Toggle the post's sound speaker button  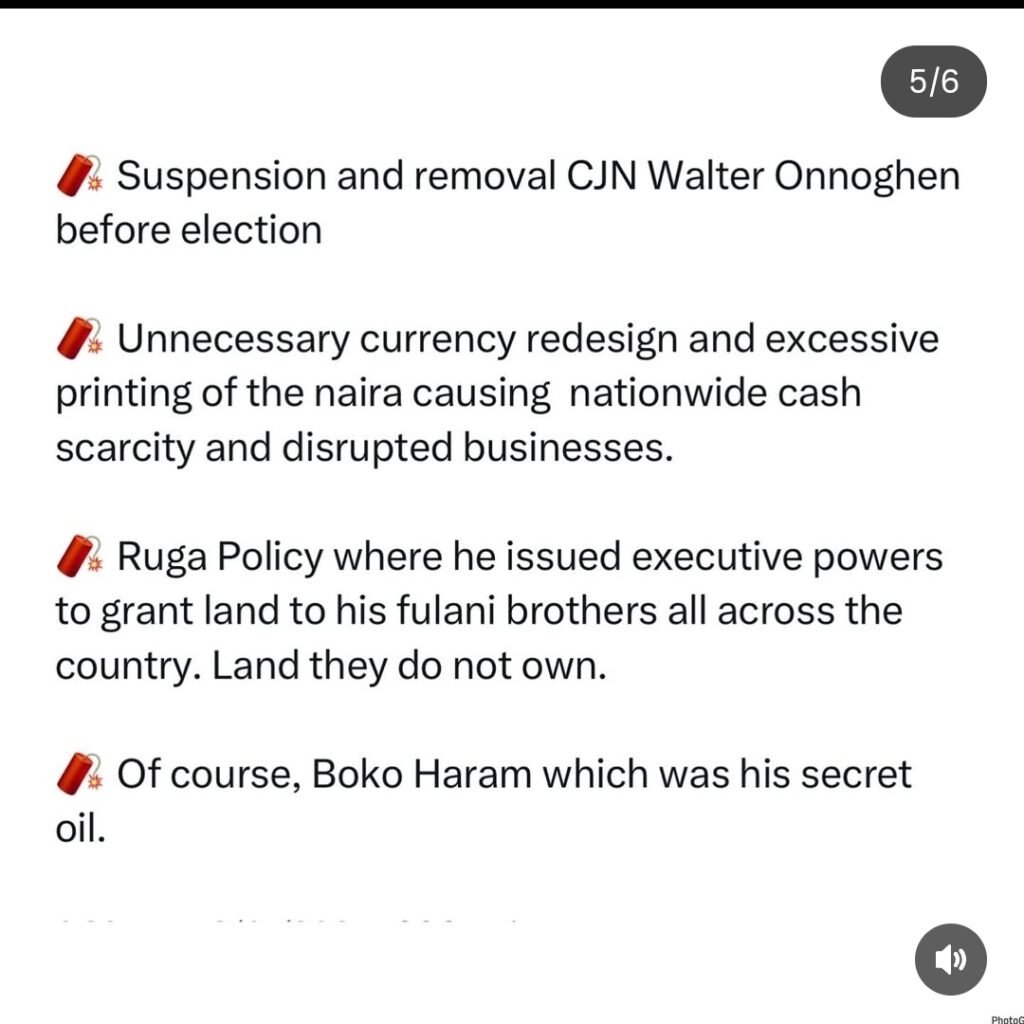coord(950,960)
